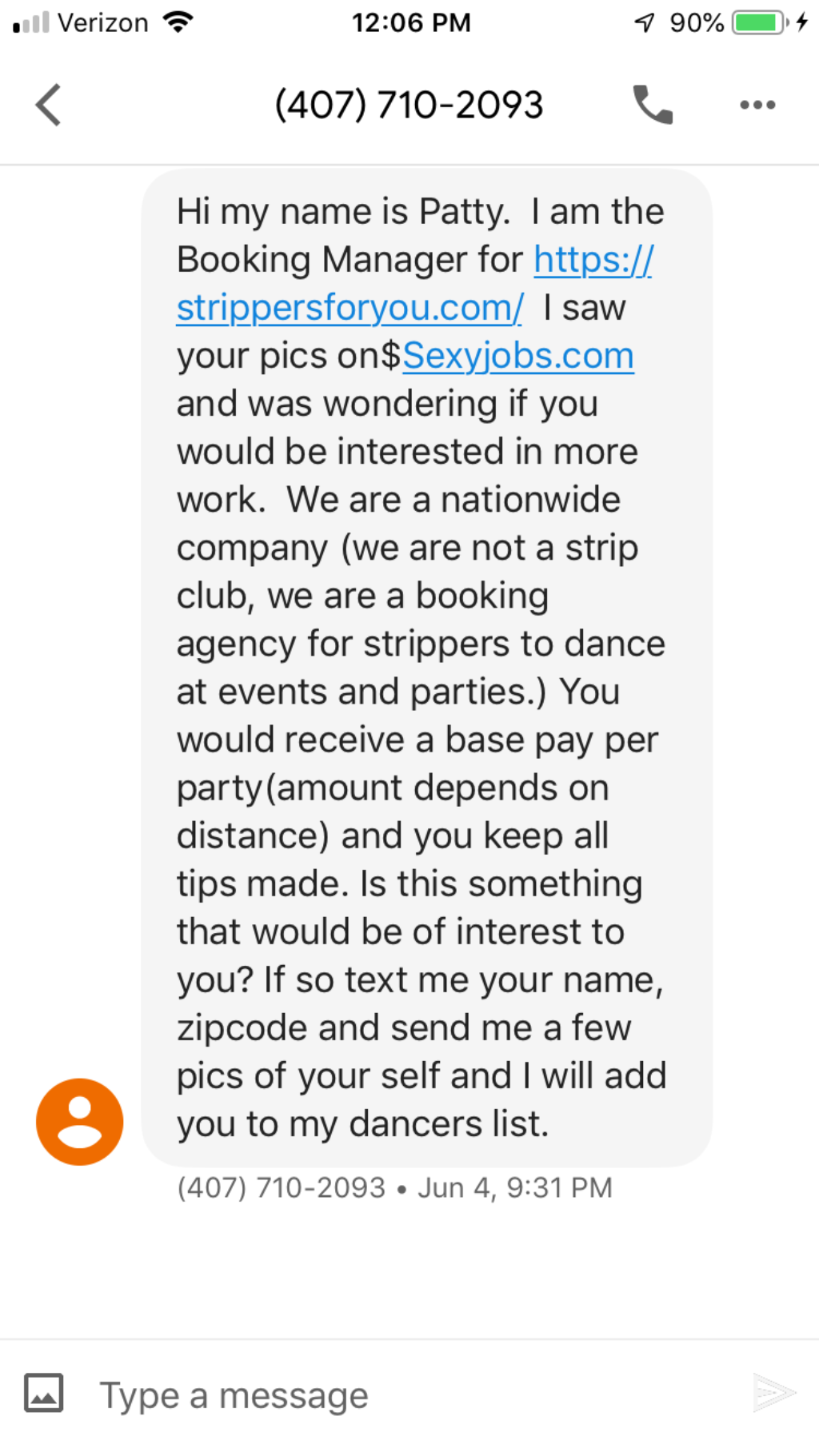
Task: Tap the send message paper plane icon
Action: (773, 1393)
